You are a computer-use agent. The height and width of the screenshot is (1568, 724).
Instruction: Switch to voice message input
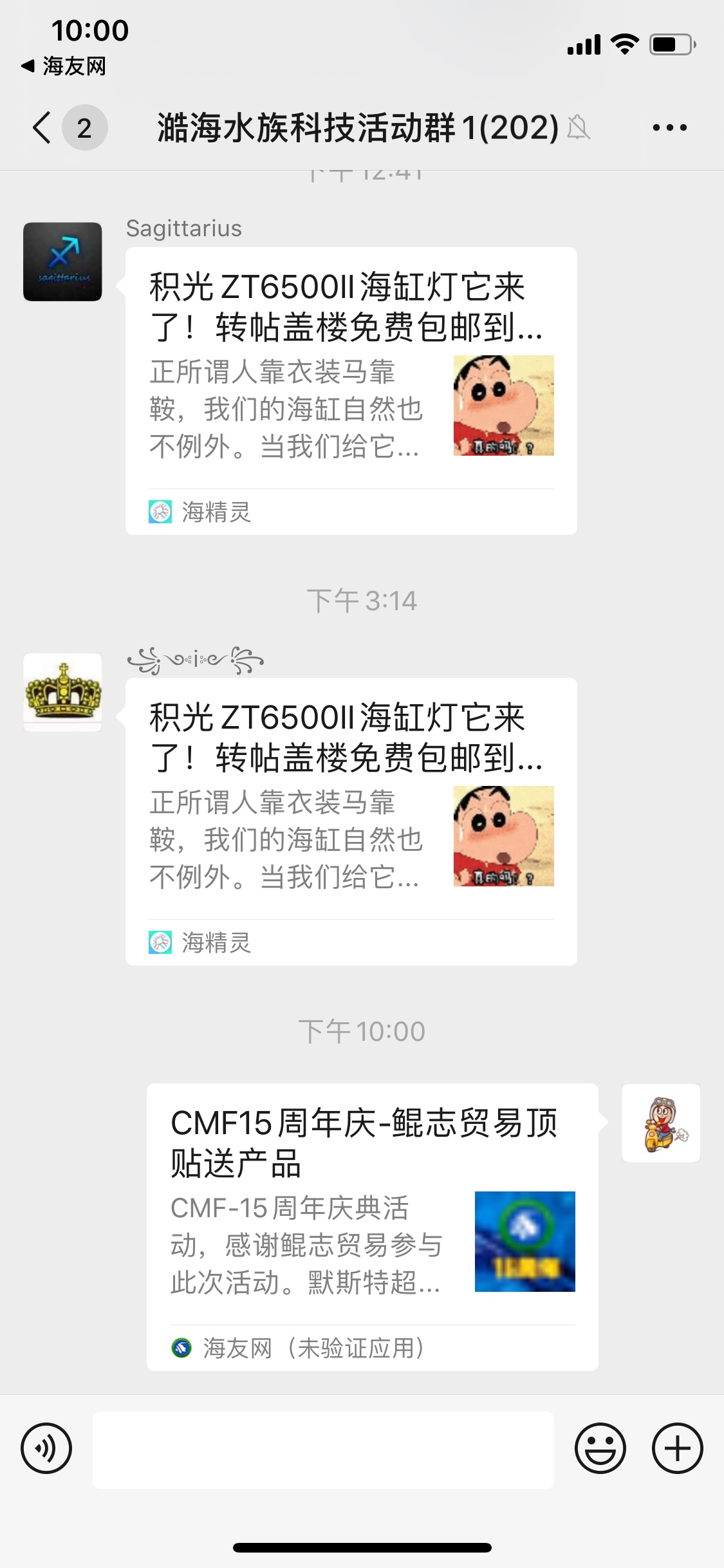click(x=46, y=1449)
